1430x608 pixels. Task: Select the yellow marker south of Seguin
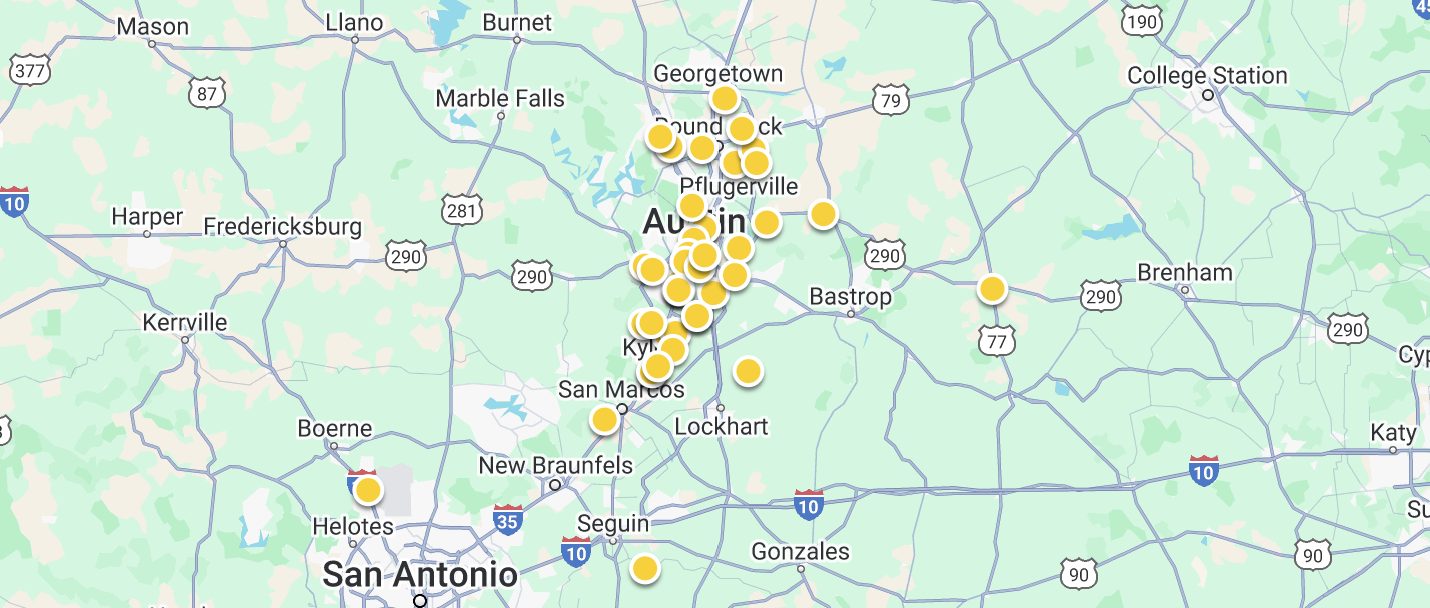point(645,569)
